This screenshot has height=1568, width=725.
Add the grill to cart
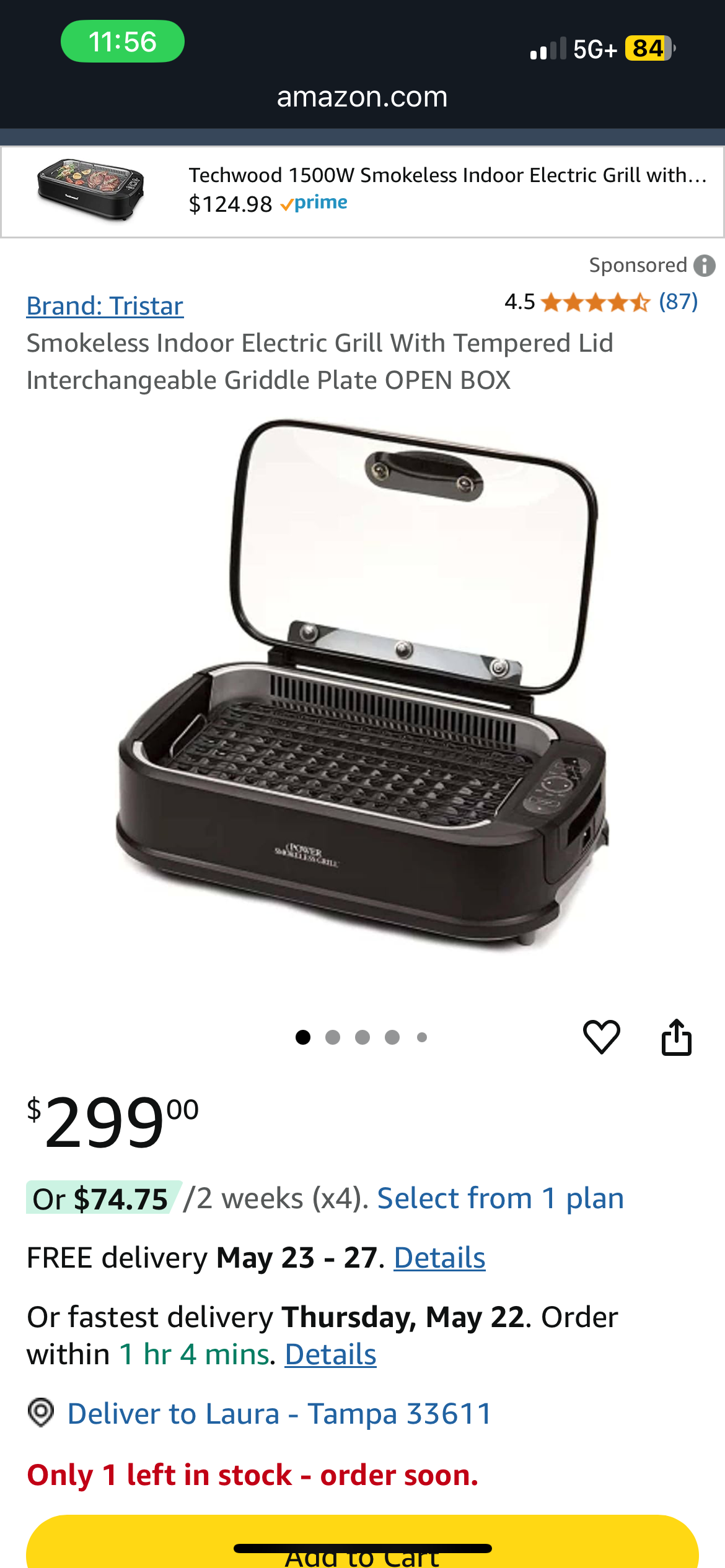pyautogui.click(x=362, y=1542)
